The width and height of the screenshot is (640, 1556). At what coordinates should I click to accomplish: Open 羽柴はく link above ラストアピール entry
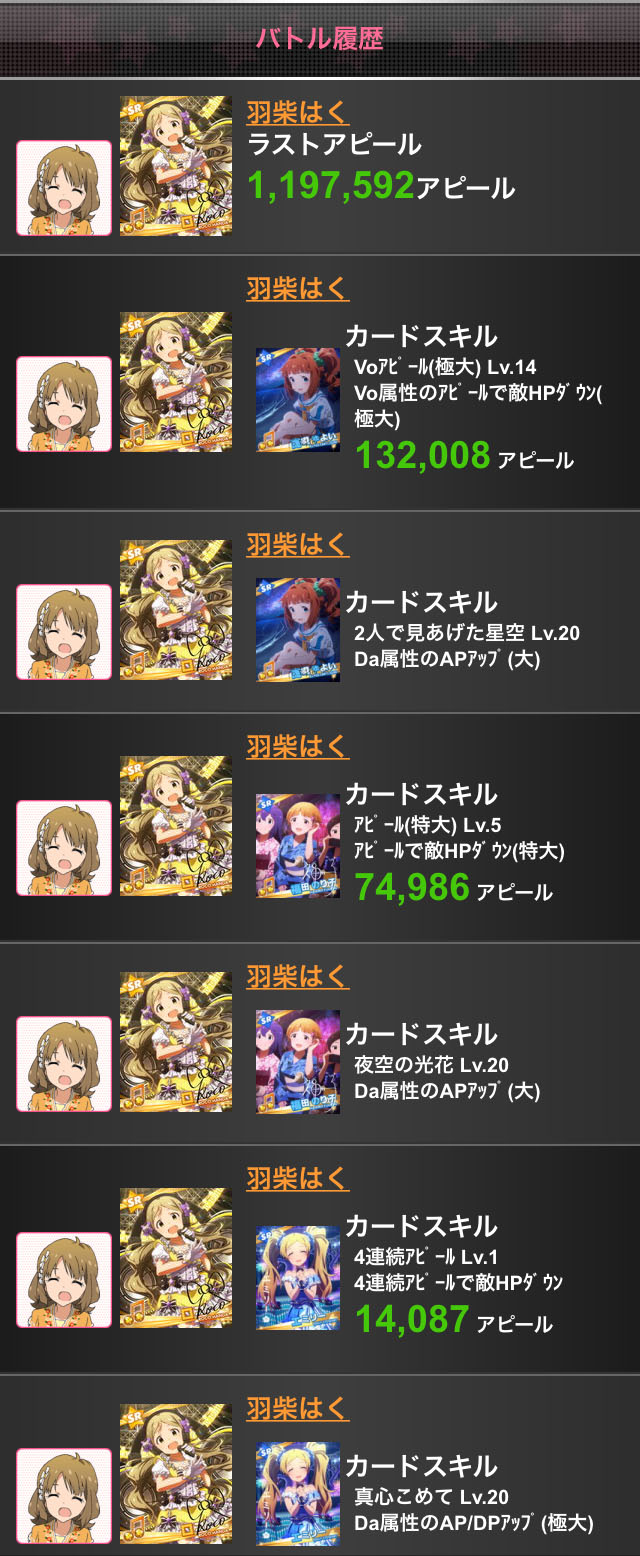pyautogui.click(x=297, y=112)
